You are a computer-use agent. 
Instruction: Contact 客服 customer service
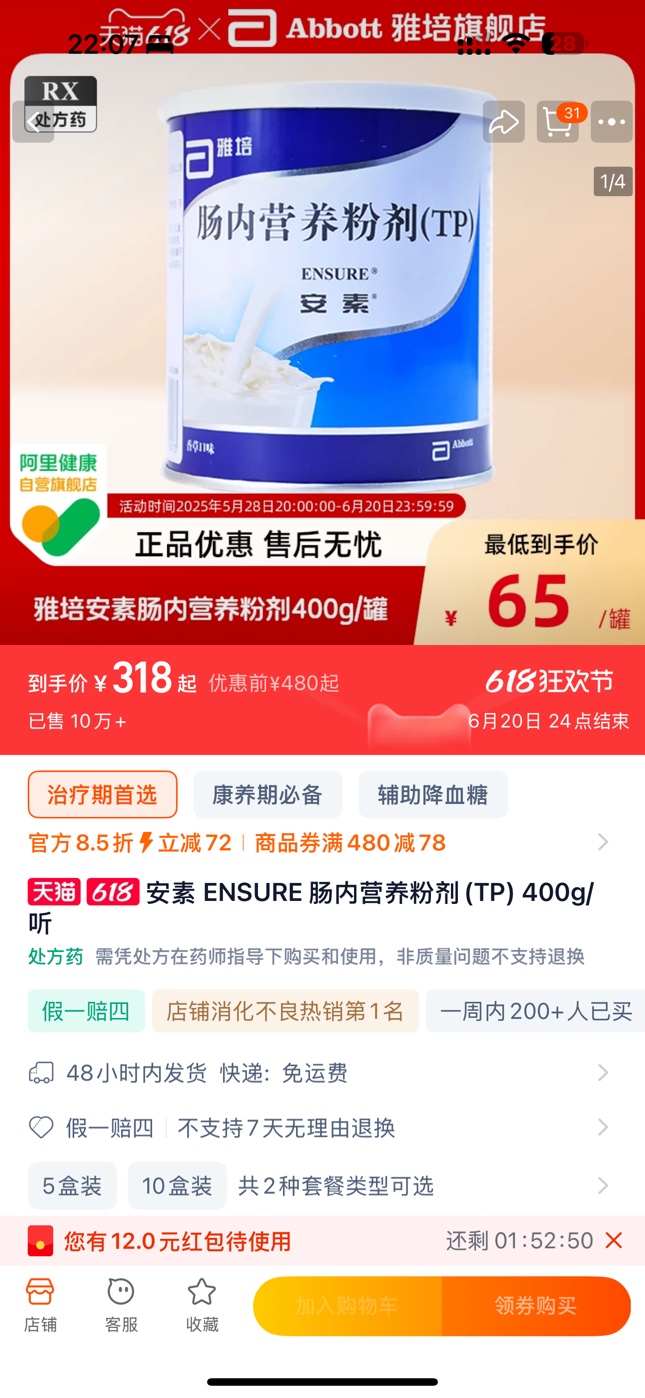click(121, 1305)
